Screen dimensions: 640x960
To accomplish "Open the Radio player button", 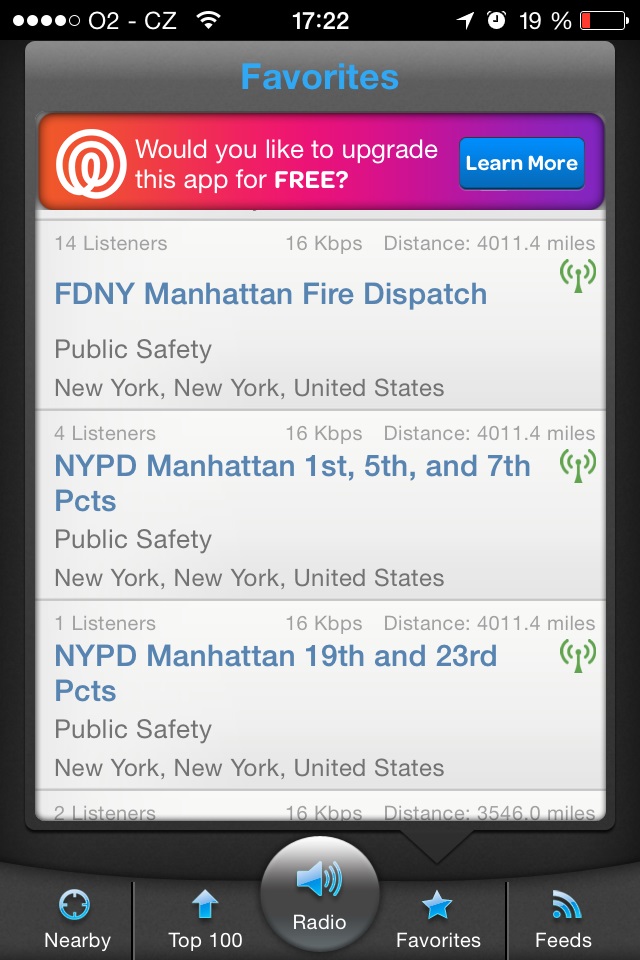I will tap(319, 892).
